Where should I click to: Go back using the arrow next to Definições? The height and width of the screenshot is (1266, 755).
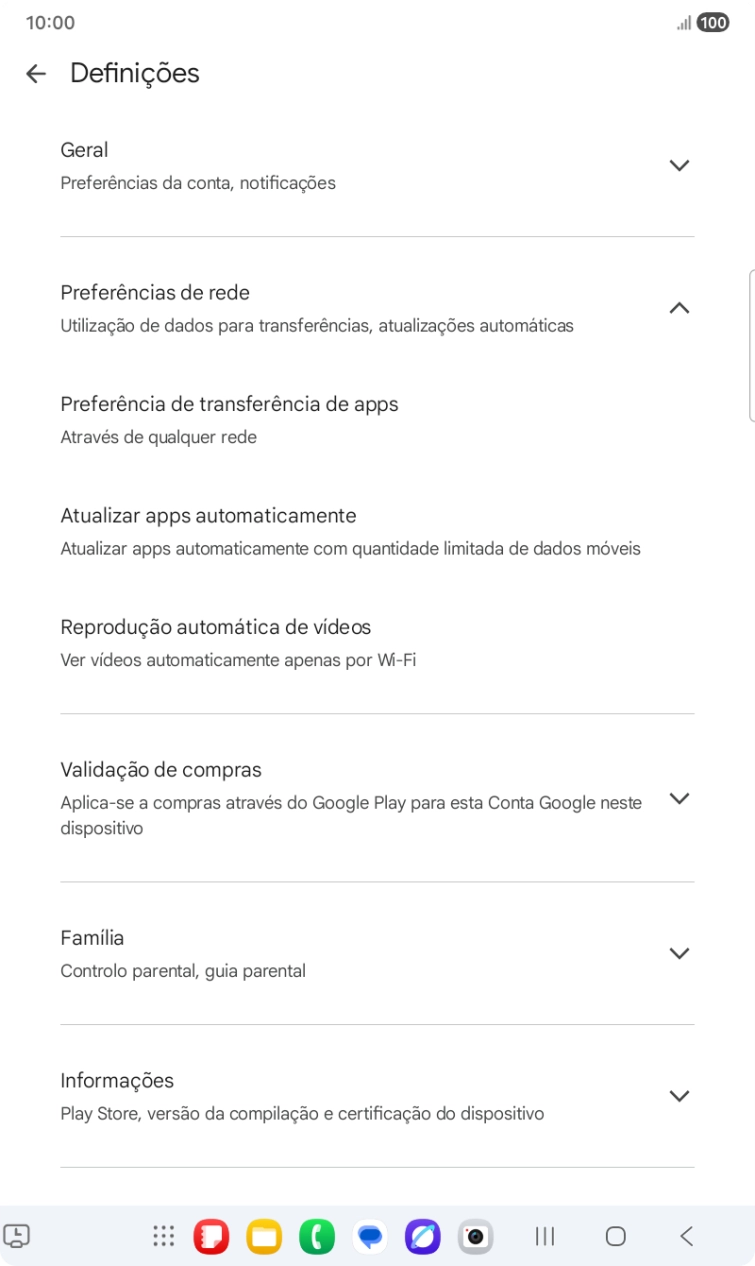(x=36, y=73)
